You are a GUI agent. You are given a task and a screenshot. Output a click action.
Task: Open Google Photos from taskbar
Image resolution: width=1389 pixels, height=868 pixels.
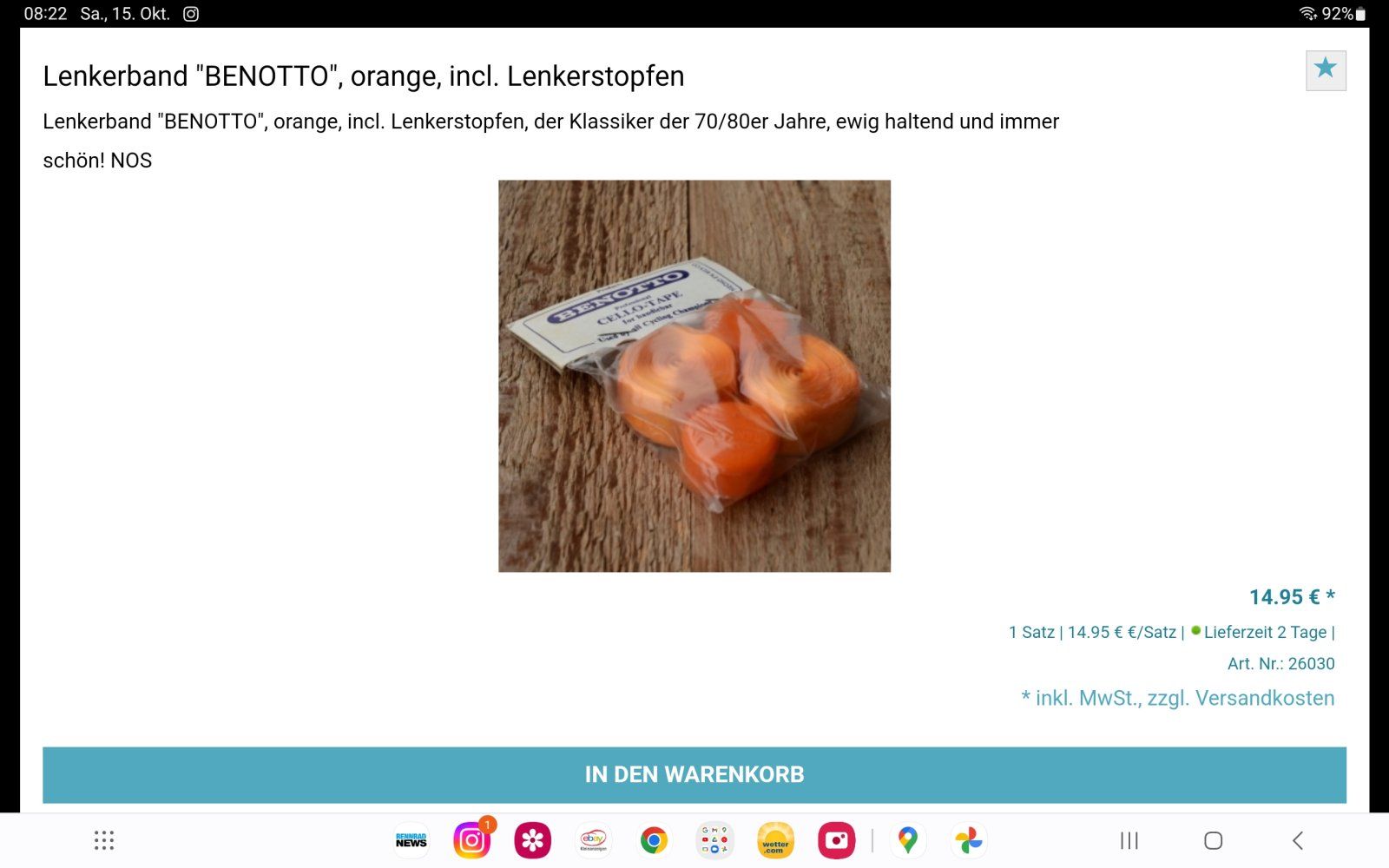968,840
